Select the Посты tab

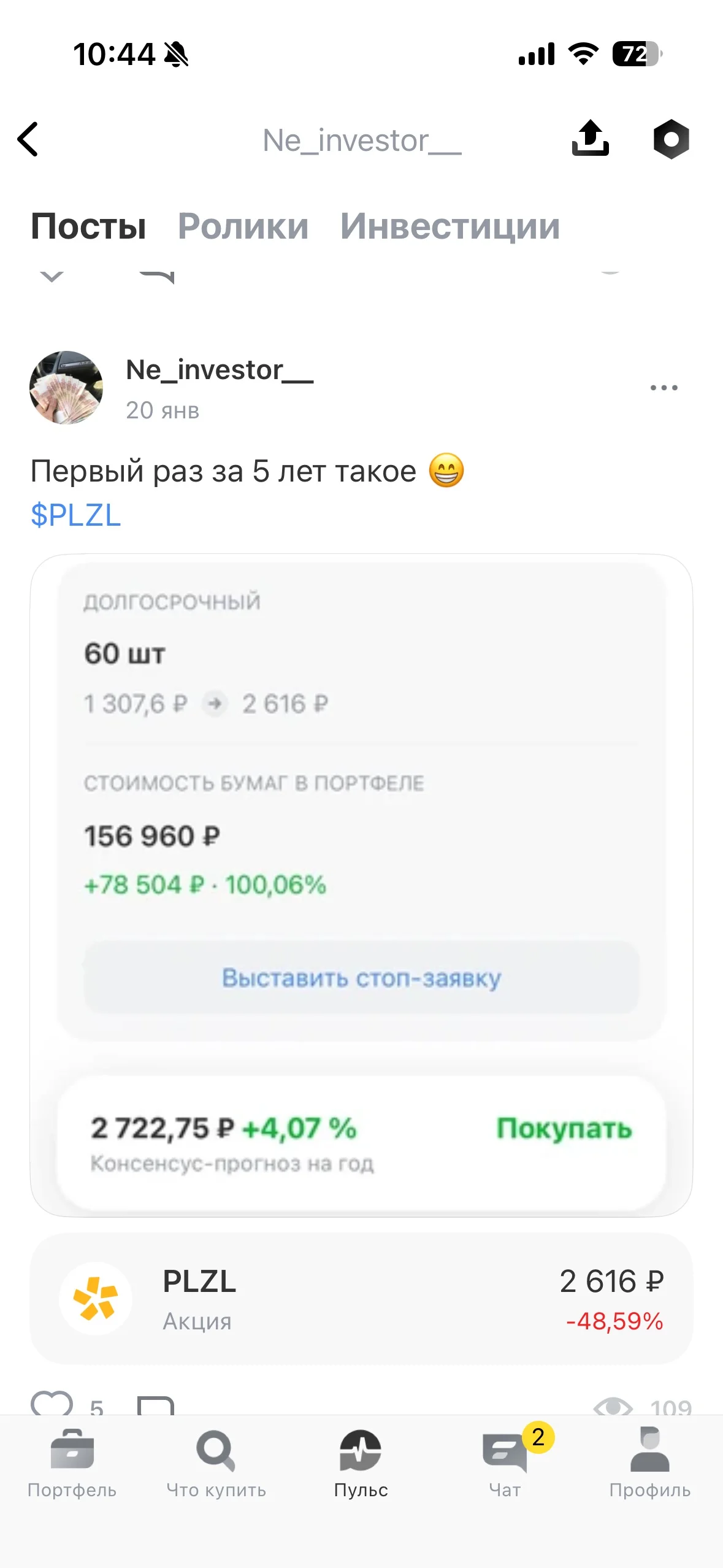[x=88, y=226]
